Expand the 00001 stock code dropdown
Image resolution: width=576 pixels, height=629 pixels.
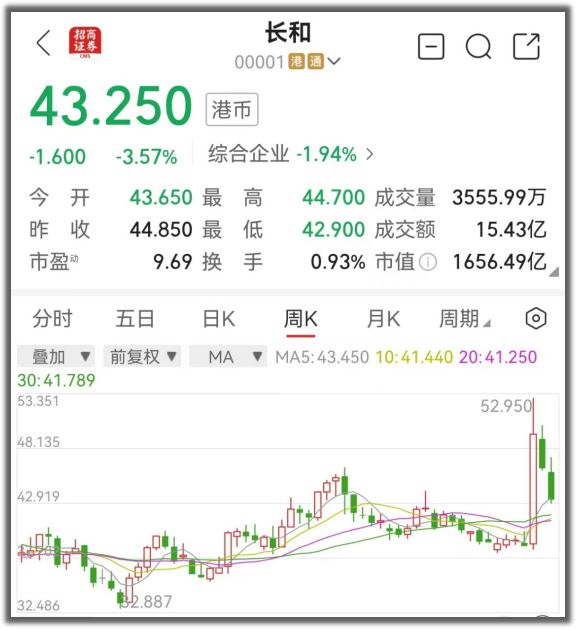tap(334, 61)
